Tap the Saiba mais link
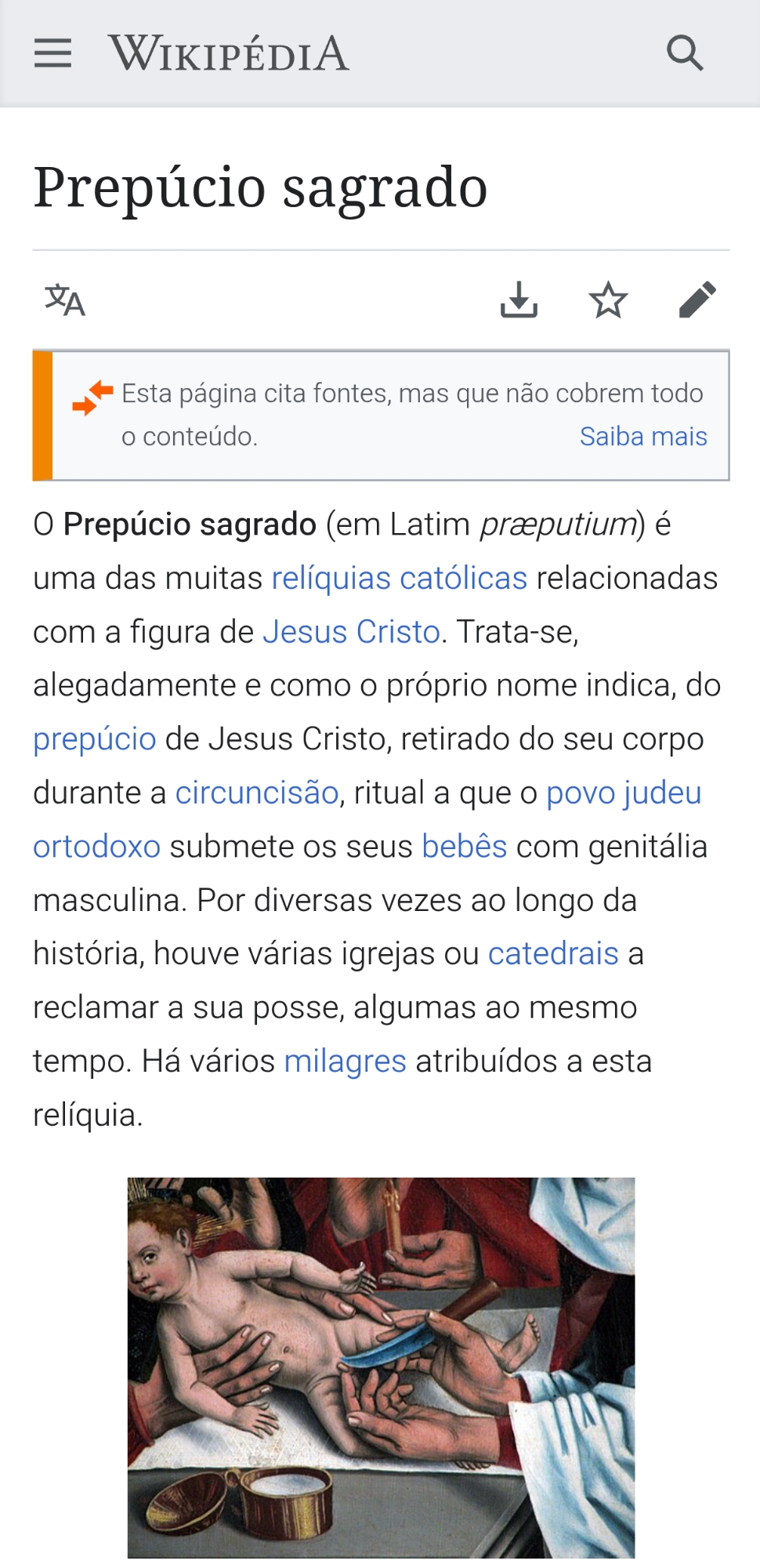Screen dimensions: 760x1568 click(642, 437)
